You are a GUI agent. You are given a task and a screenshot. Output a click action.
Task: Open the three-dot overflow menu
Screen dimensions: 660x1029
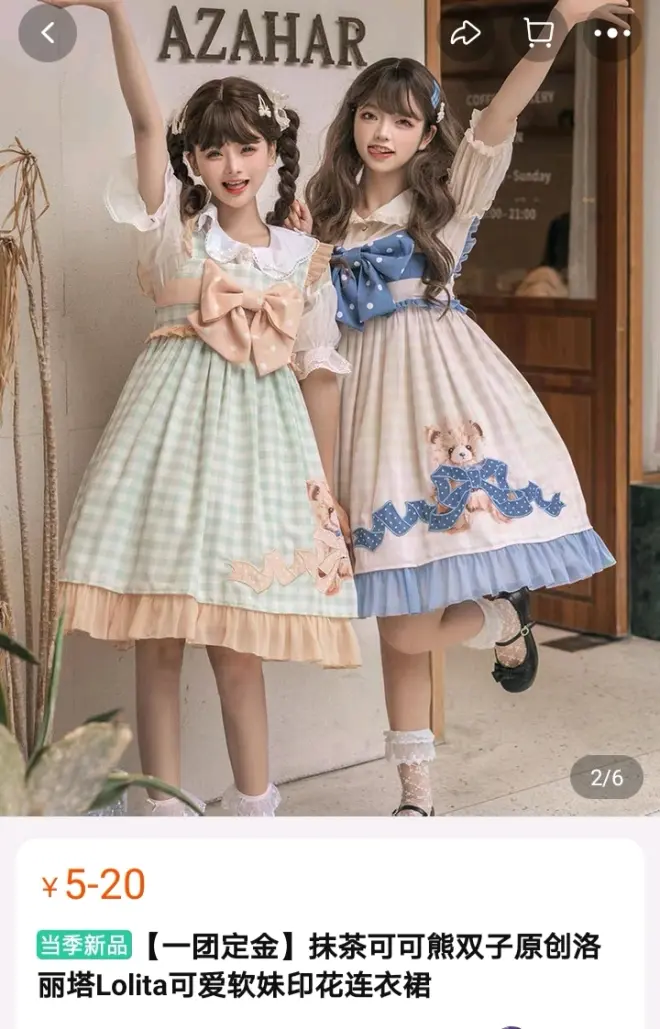pos(612,33)
